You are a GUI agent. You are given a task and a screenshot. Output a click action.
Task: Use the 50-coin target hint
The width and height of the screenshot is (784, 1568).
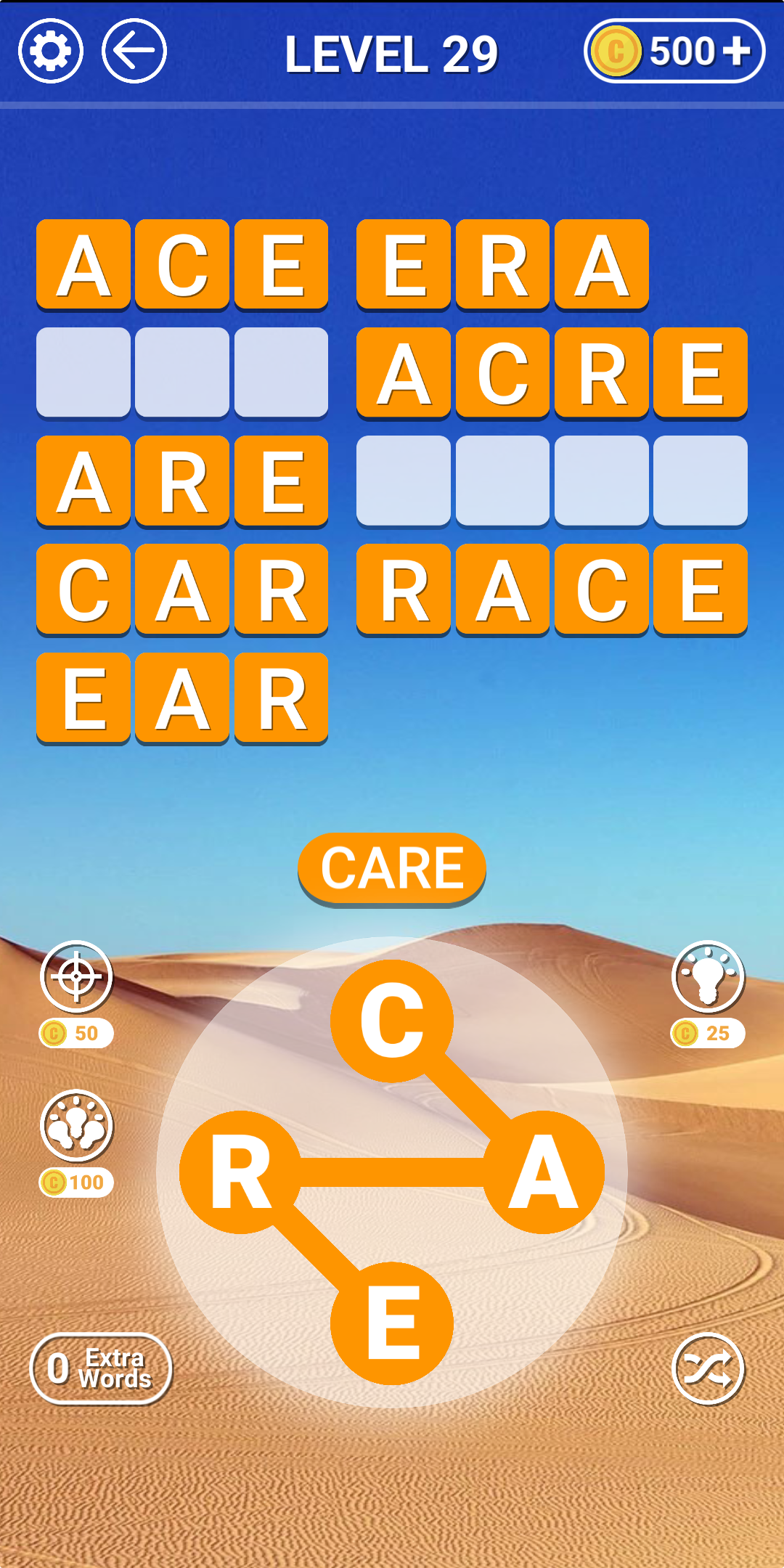76,977
